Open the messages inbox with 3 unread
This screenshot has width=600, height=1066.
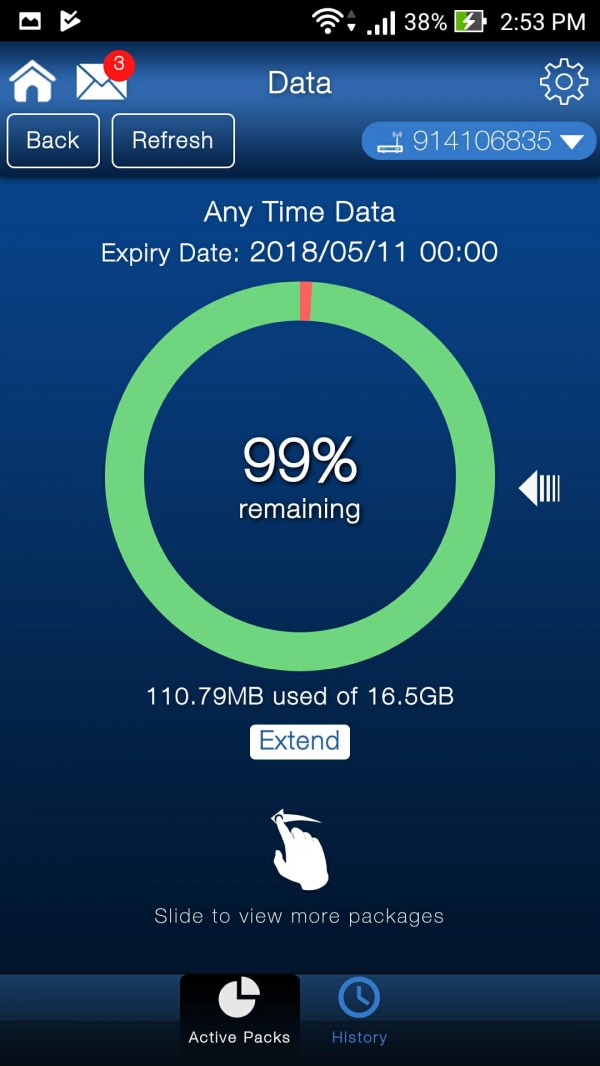click(x=102, y=82)
